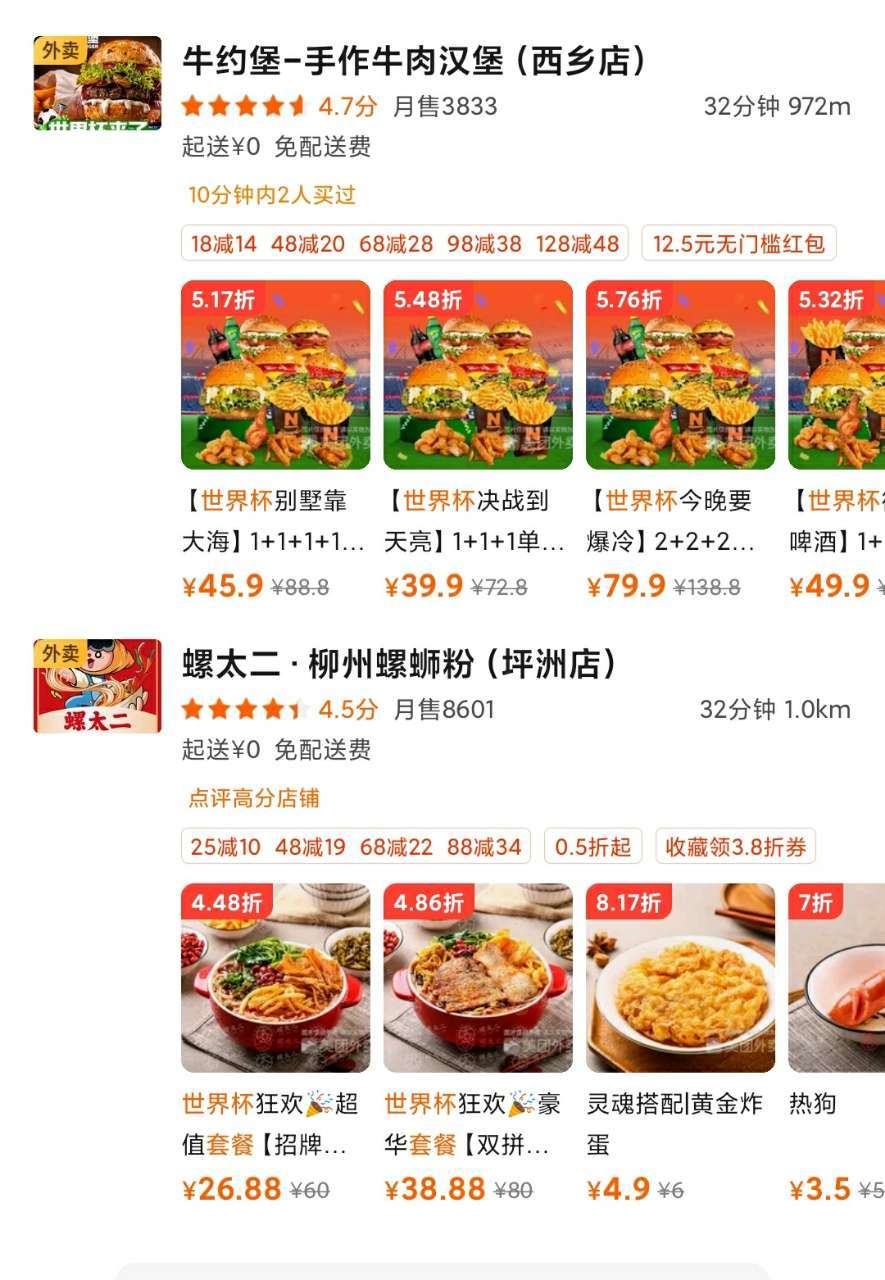This screenshot has height=1280, width=885.
Task: View the 热狗 item at ¥3.5
Action: [838, 978]
